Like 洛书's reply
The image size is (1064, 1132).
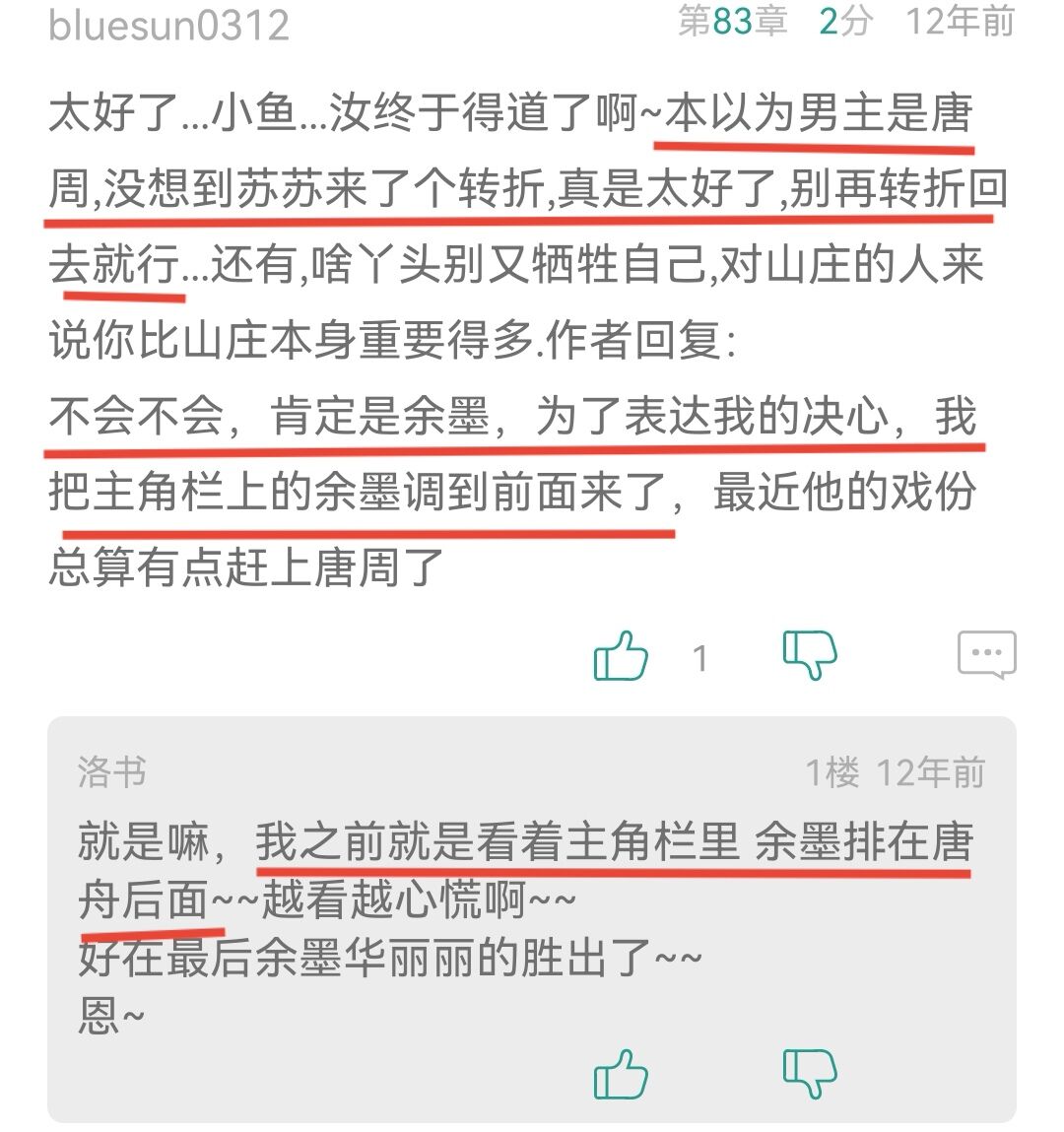pyautogui.click(x=622, y=1073)
